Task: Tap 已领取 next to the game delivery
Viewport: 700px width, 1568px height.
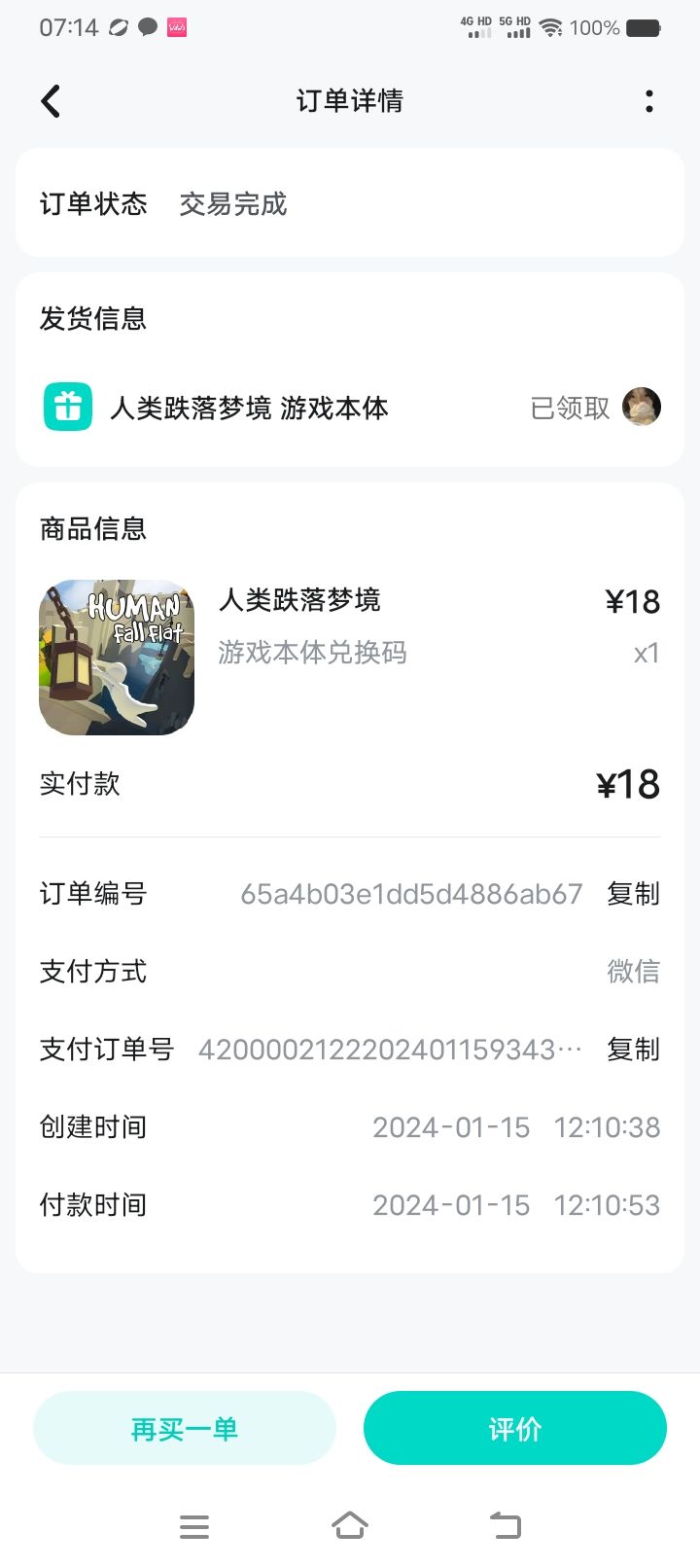Action: (570, 409)
